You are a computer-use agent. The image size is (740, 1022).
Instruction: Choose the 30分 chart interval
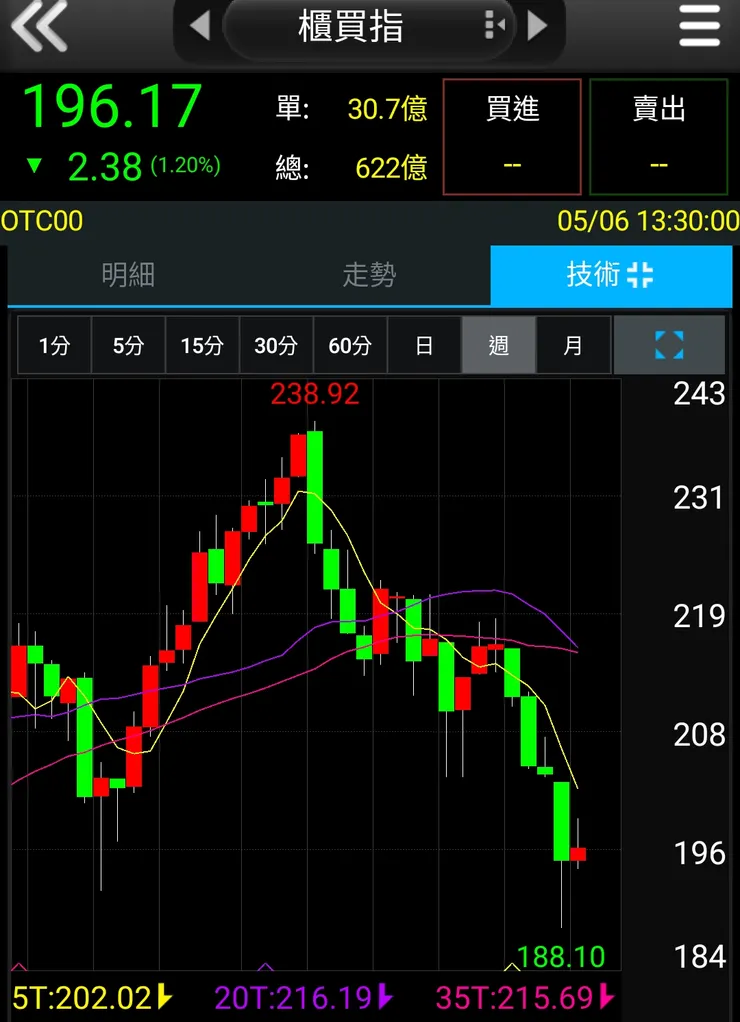276,346
